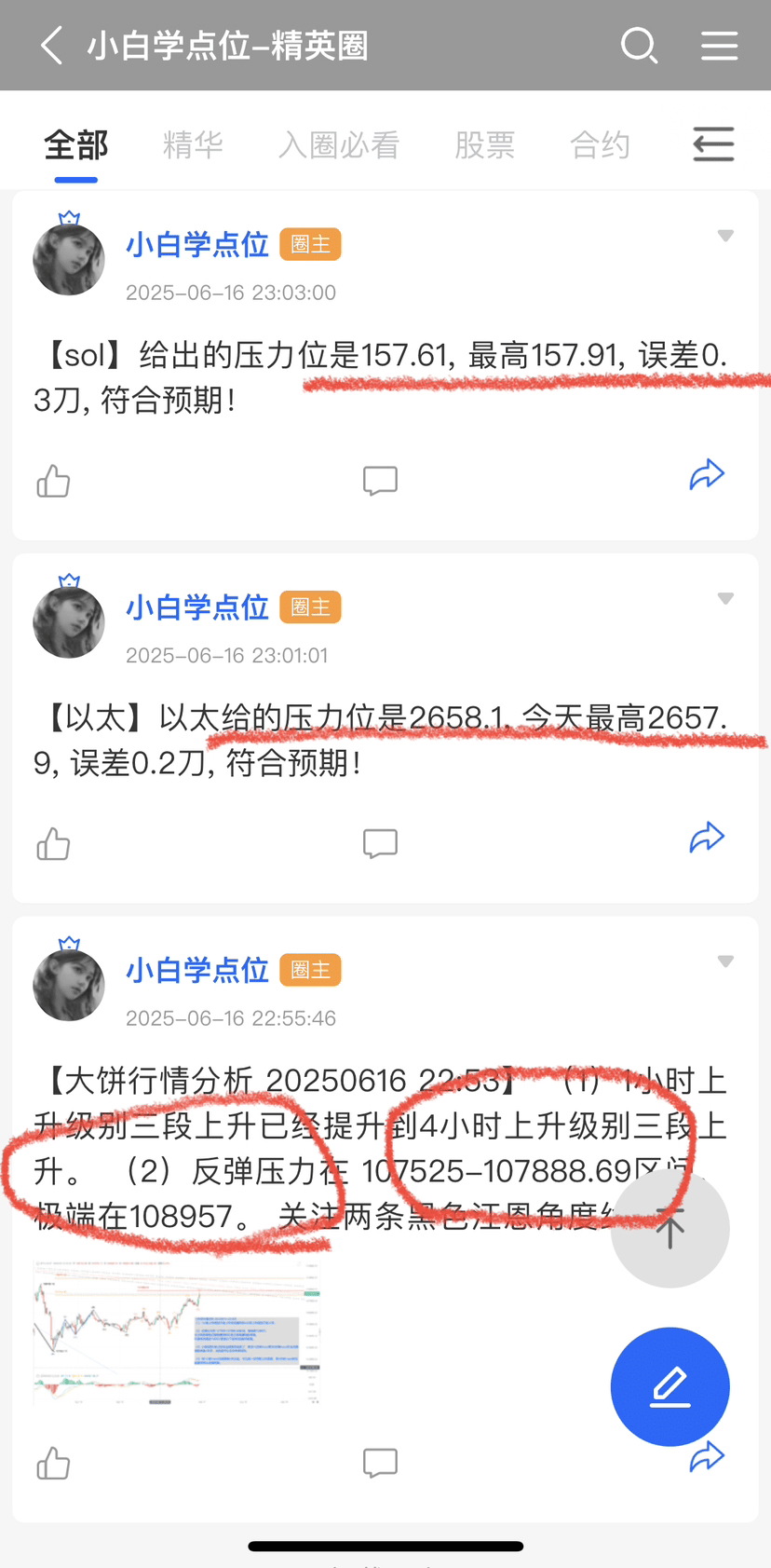
Task: Comment on the 【以太】 post
Action: coord(380,843)
